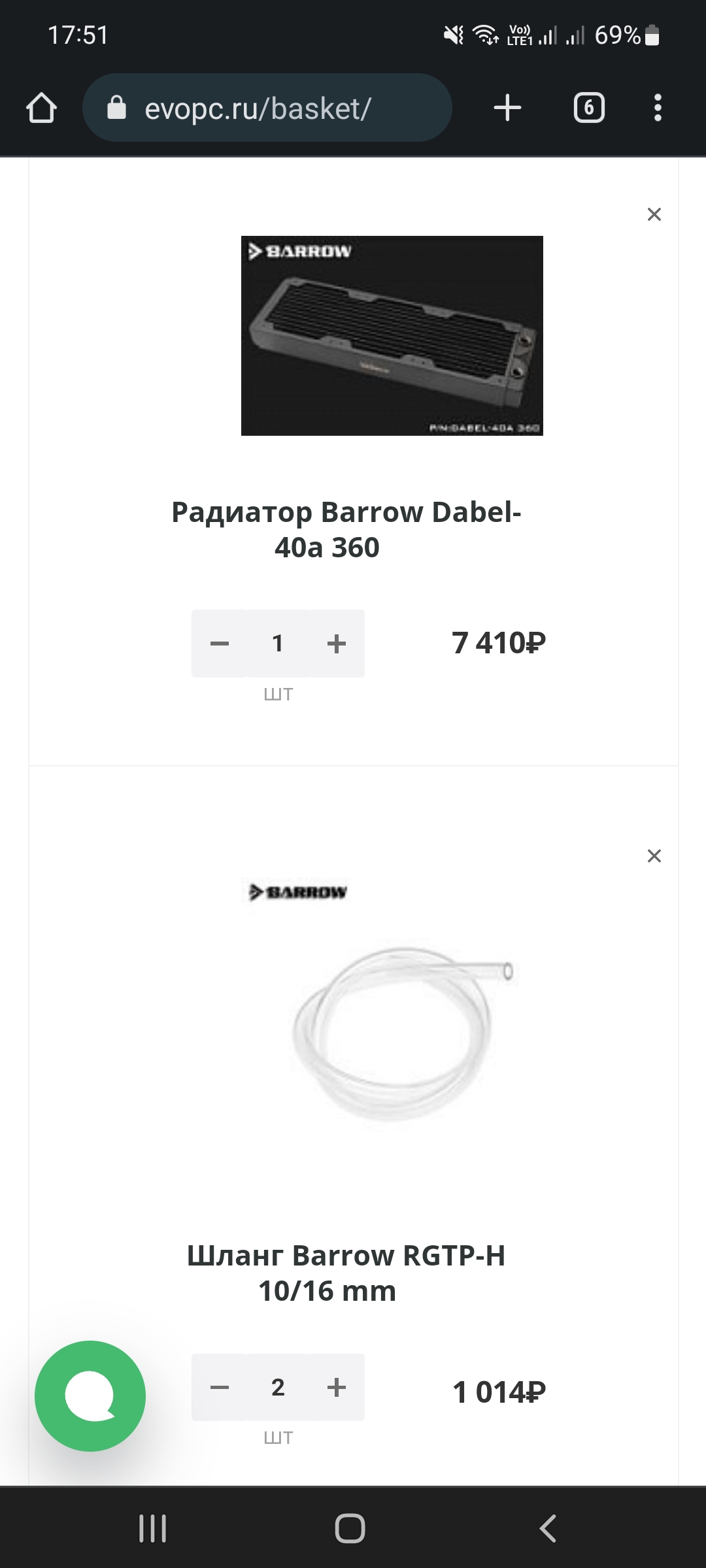Remove Barrow Dabel-40a 360 radiator from basket
The width and height of the screenshot is (706, 1568).
[x=654, y=214]
